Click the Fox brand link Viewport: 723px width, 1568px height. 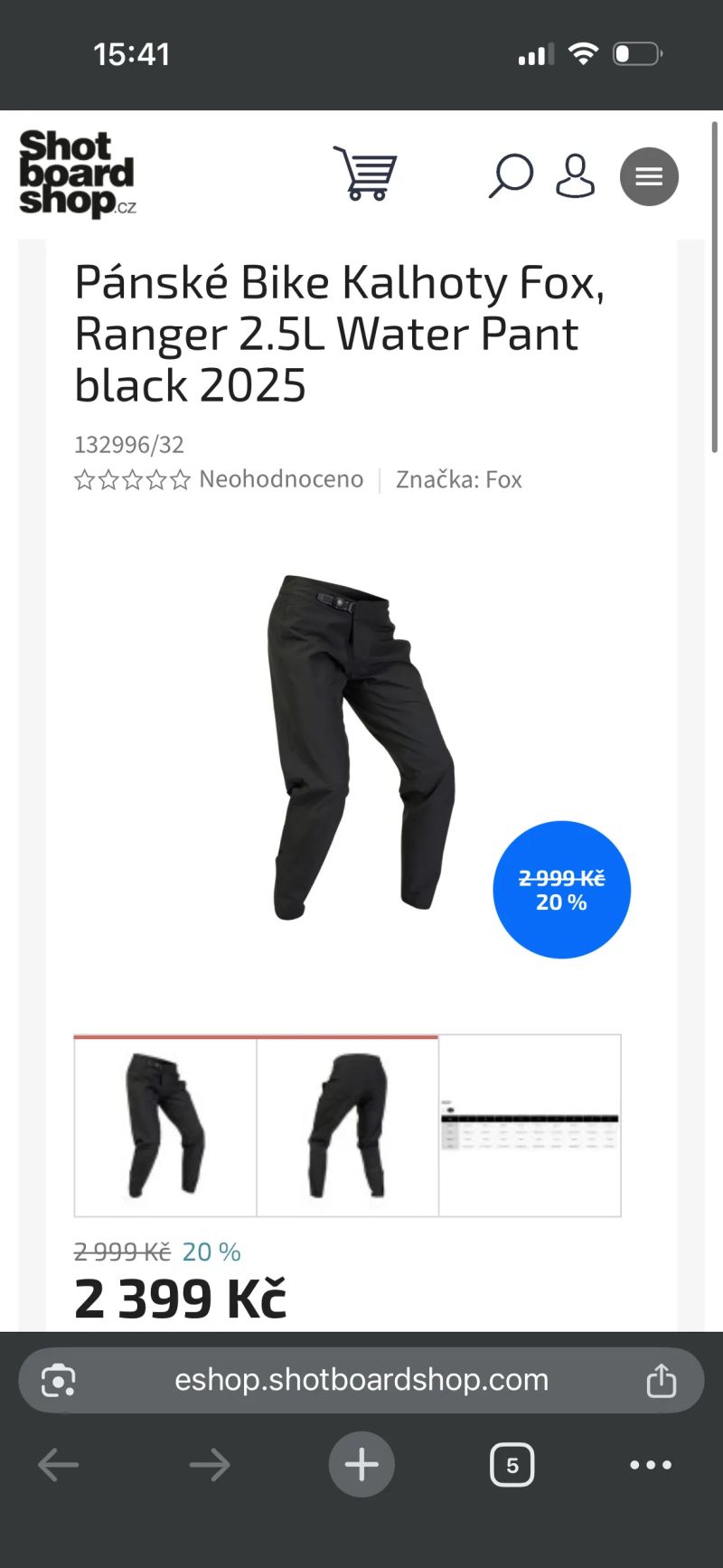[505, 479]
